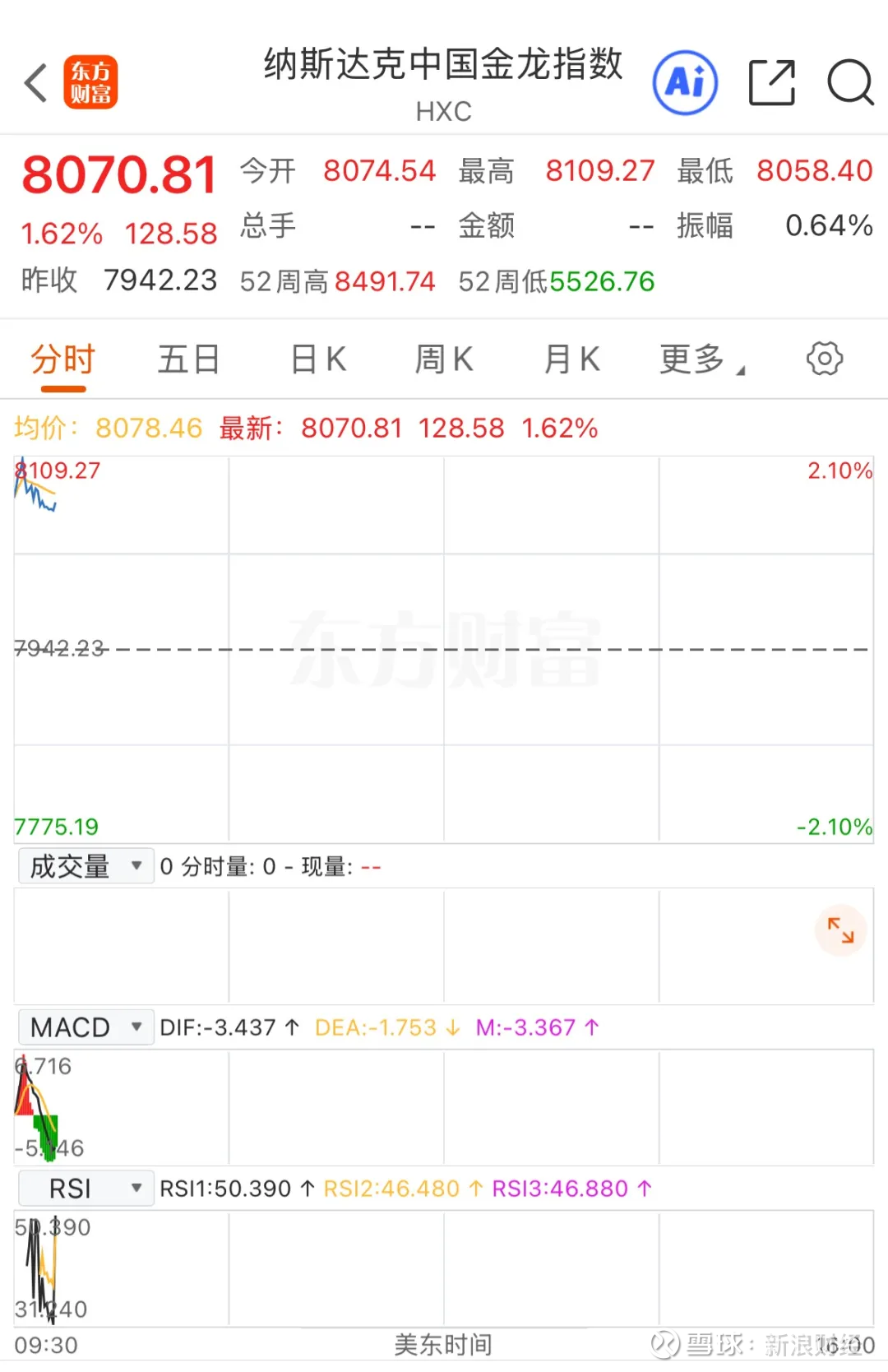The width and height of the screenshot is (888, 1372).
Task: Tap the back arrow to return
Action: (35, 82)
